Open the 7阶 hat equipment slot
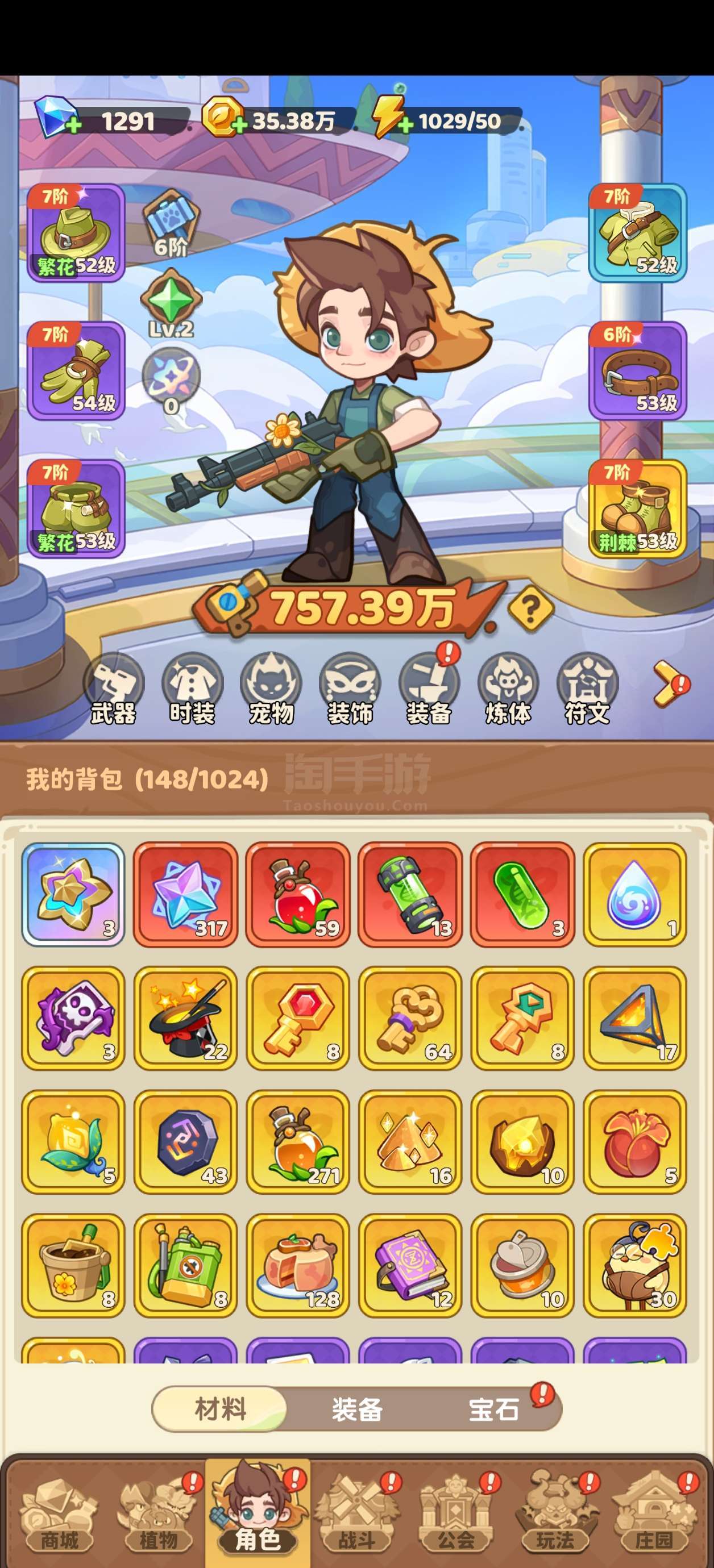This screenshot has width=714, height=1568. click(x=76, y=233)
